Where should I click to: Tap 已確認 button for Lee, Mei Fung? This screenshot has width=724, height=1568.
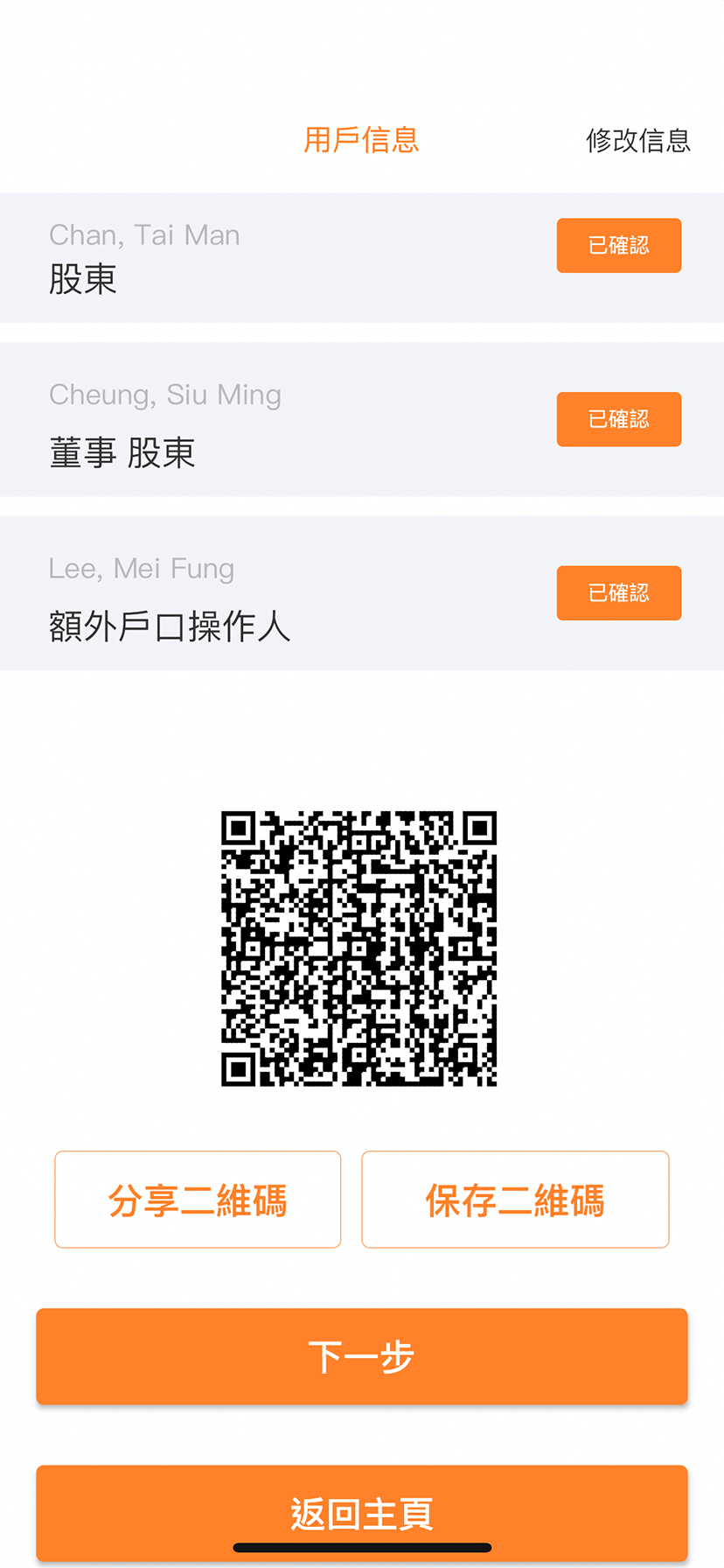[618, 593]
